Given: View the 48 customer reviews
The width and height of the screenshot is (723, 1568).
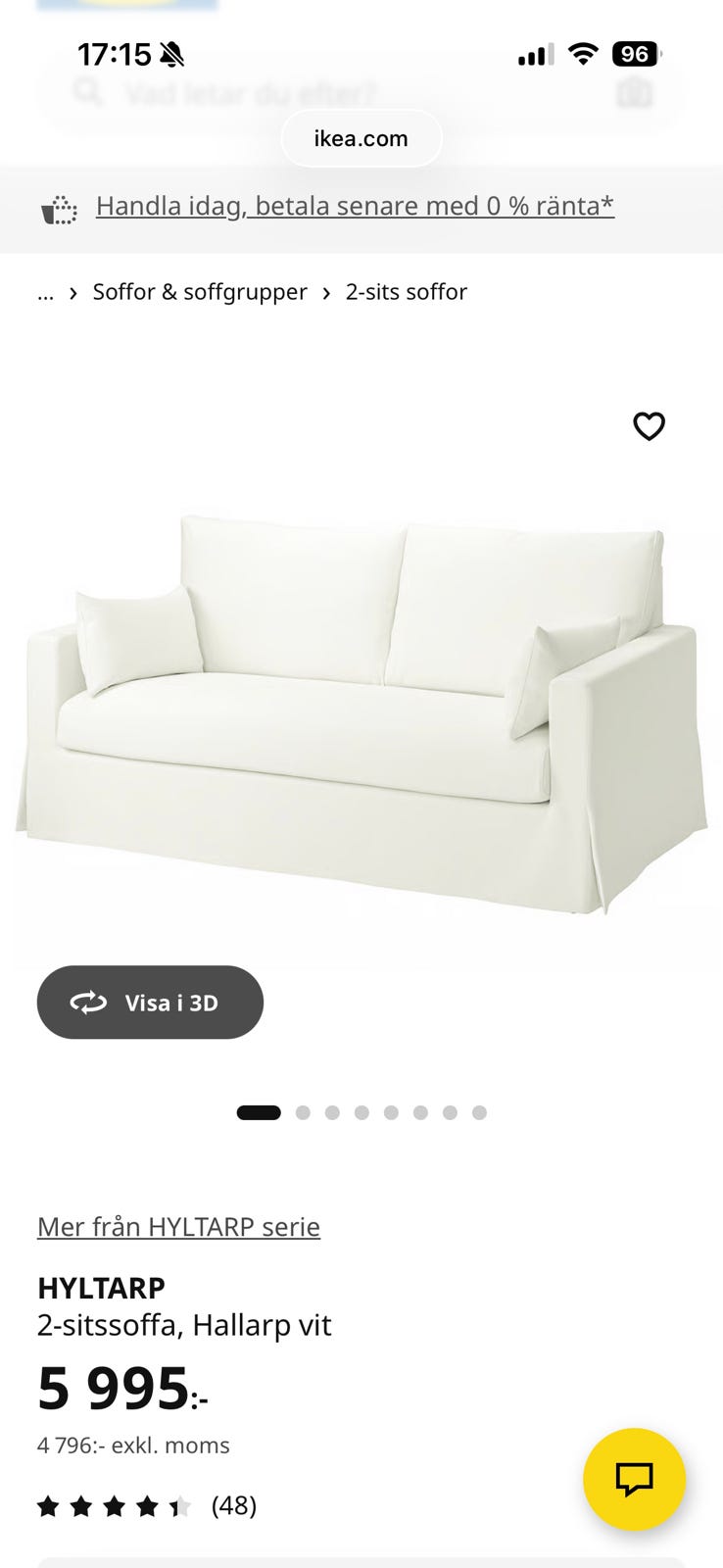Looking at the screenshot, I should [x=233, y=1505].
